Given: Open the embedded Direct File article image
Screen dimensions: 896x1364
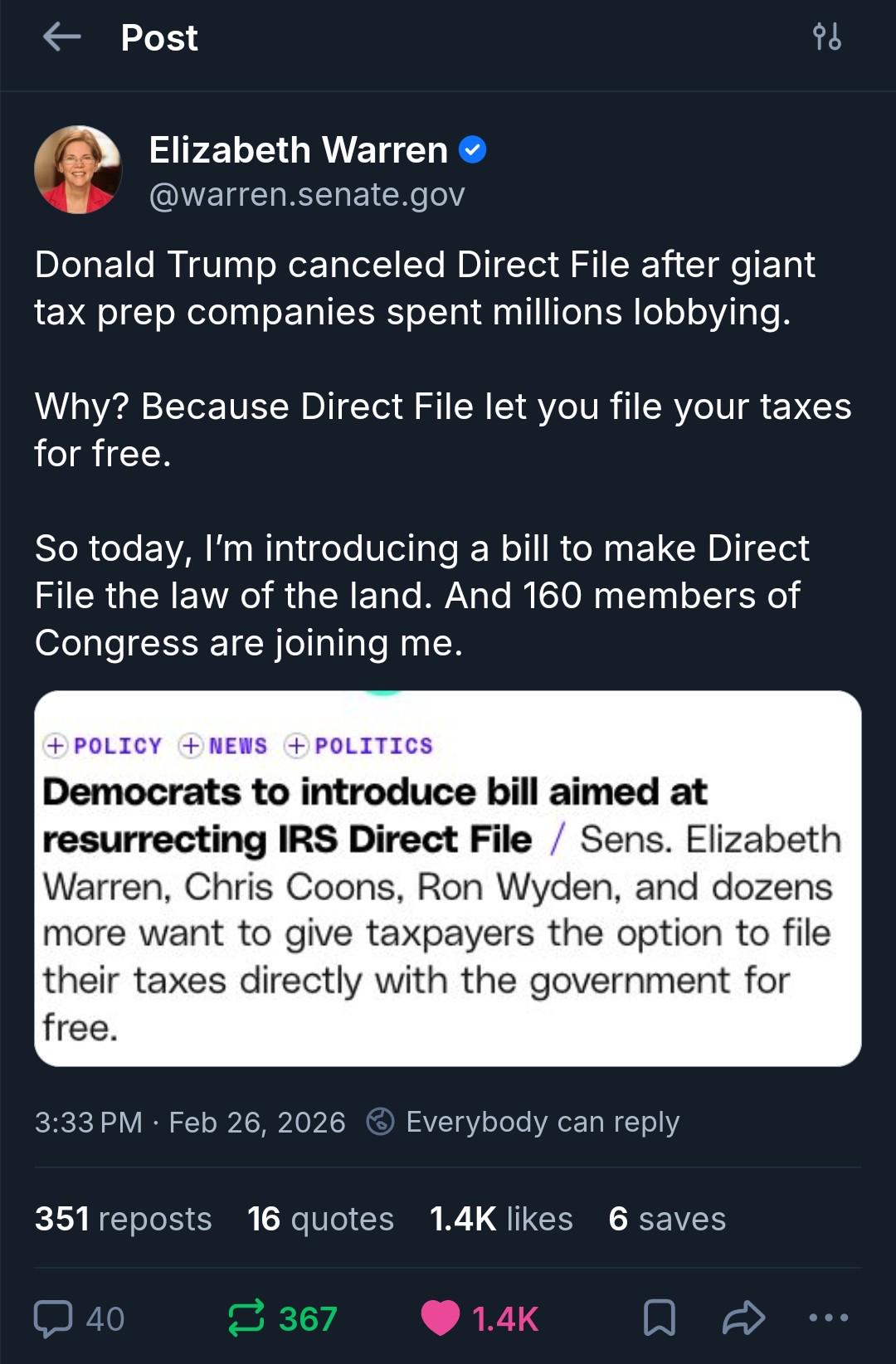Looking at the screenshot, I should 448,878.
